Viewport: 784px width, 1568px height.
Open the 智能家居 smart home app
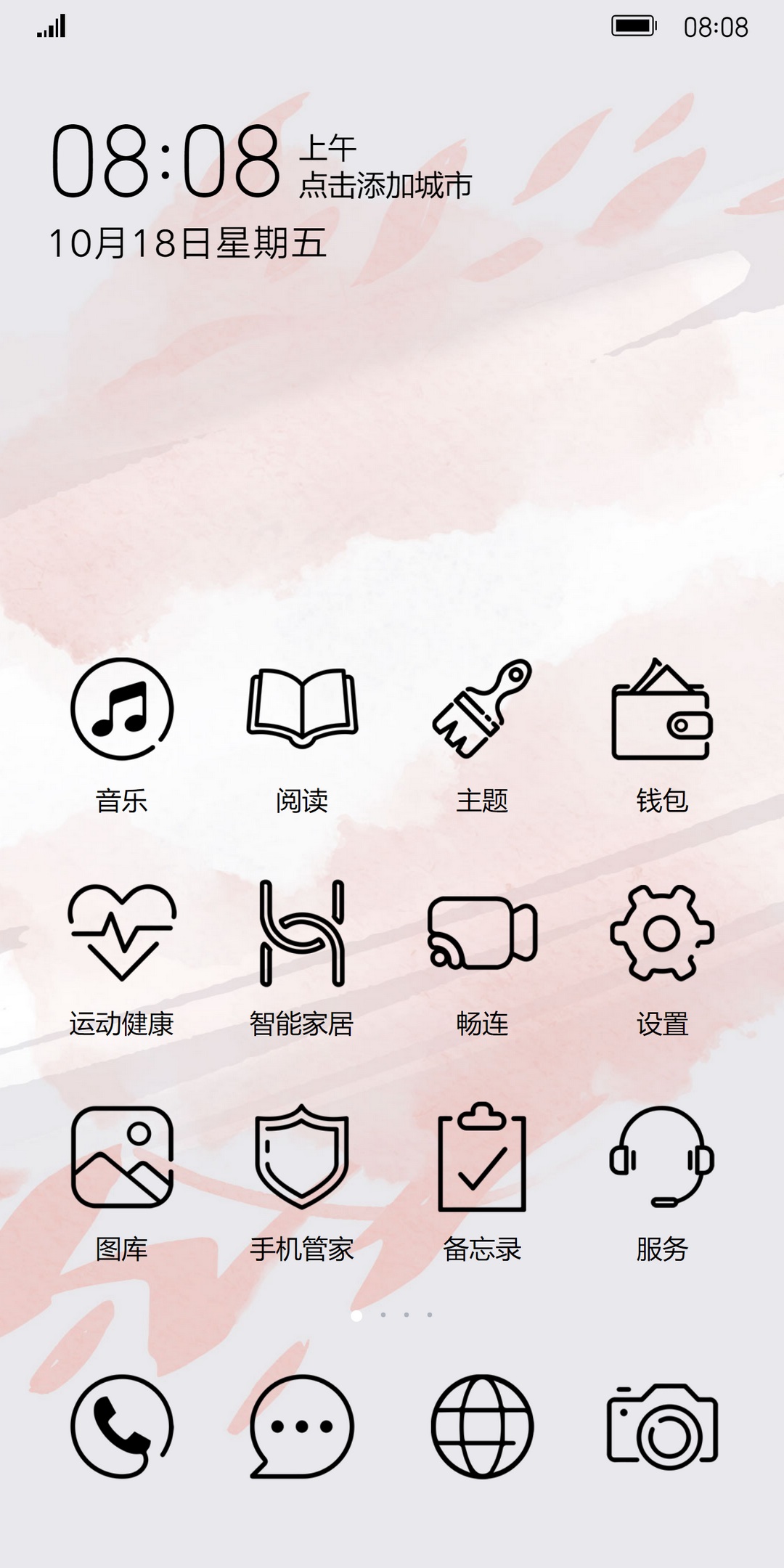[302, 934]
